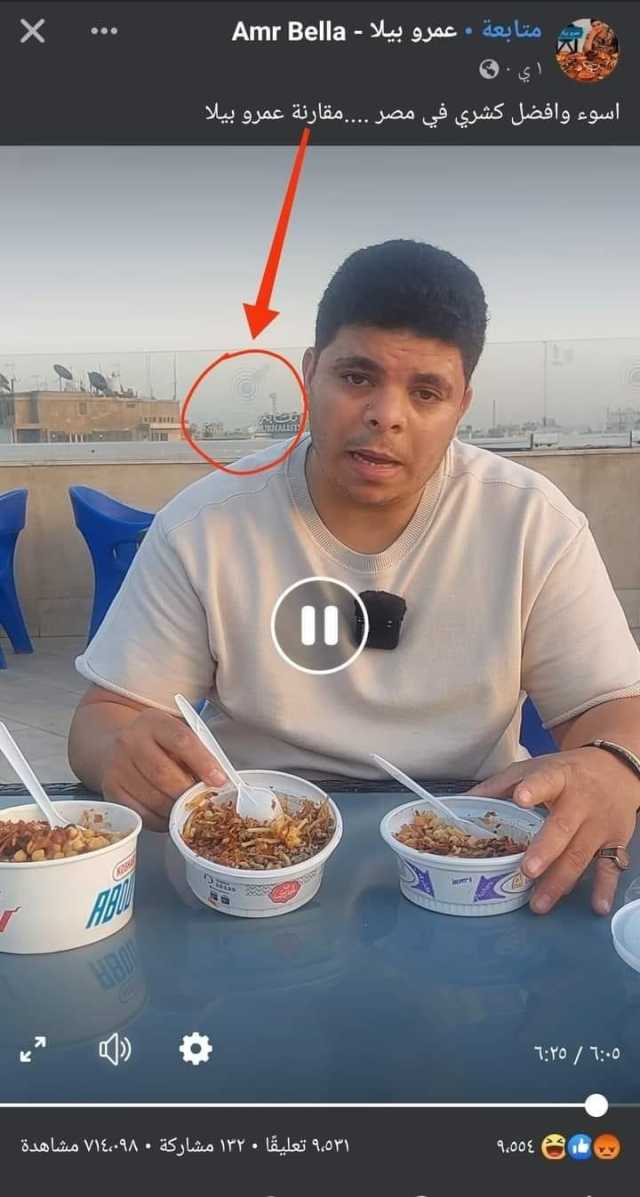Open the 9,531 comments
The width and height of the screenshot is (640, 1197).
[305, 1146]
